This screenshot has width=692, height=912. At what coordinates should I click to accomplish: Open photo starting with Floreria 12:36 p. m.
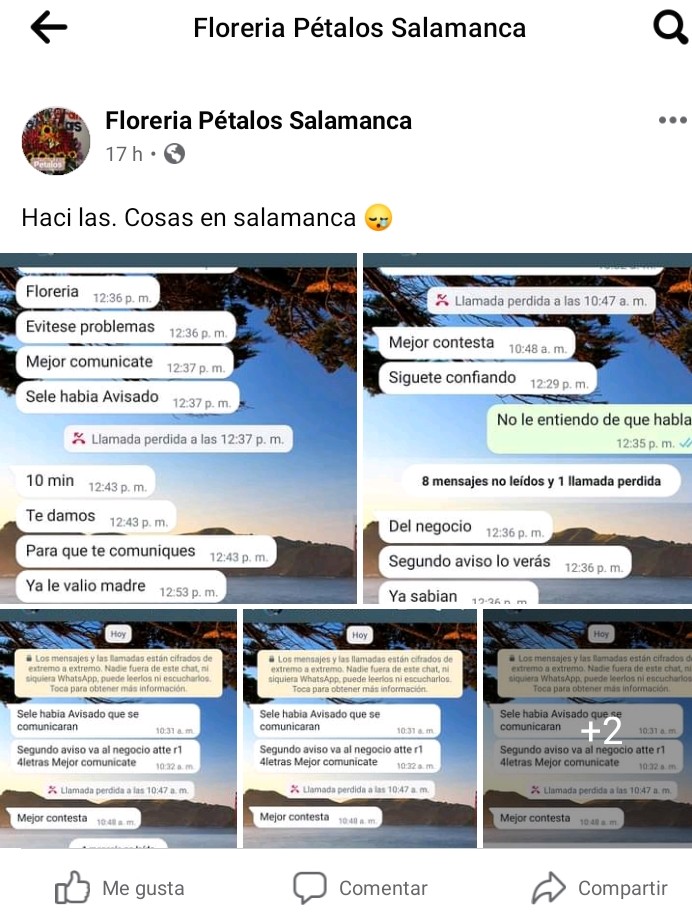coord(178,428)
